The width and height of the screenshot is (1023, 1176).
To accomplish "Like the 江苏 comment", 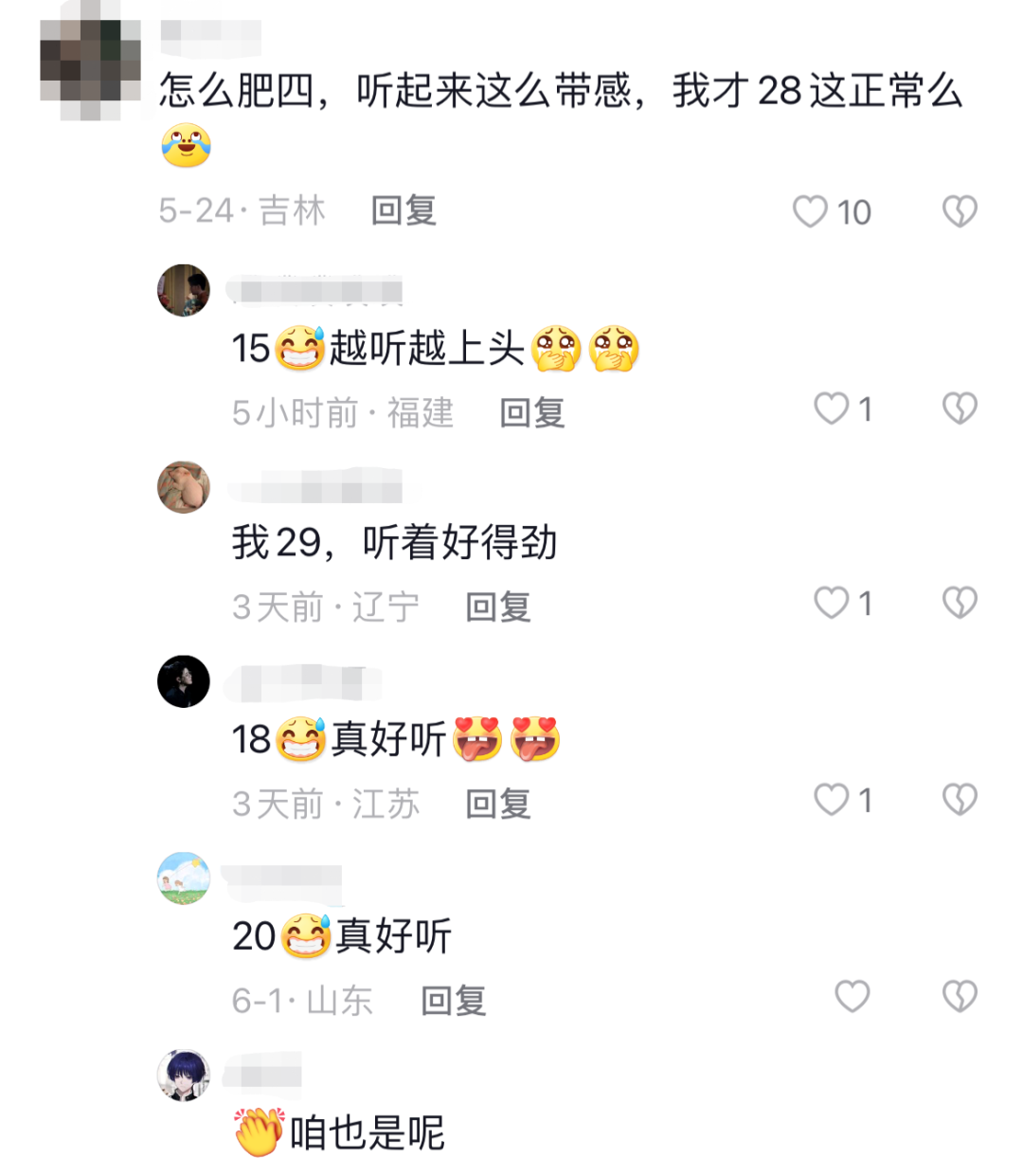I will [832, 800].
